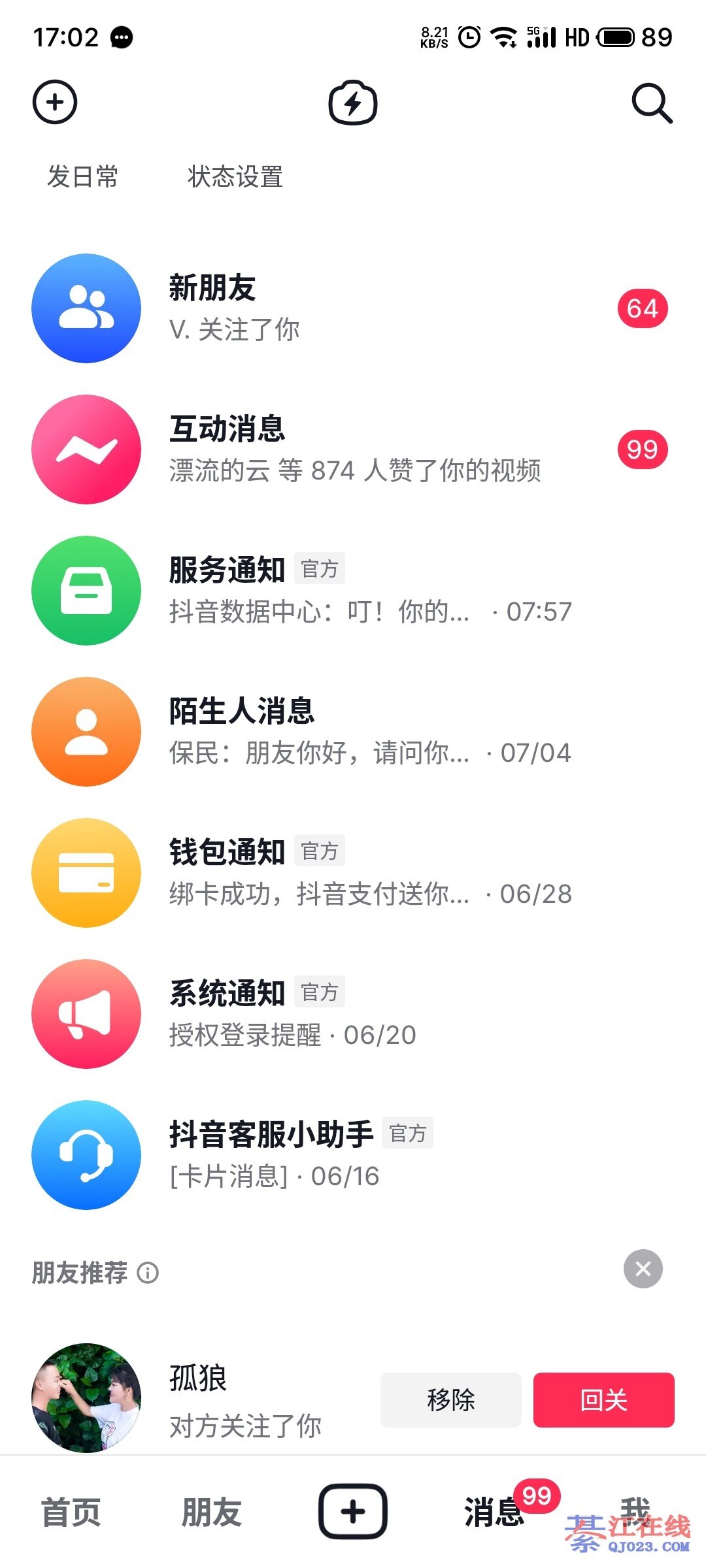Open 状态设置 status settings
The height and width of the screenshot is (1568, 706).
235,176
